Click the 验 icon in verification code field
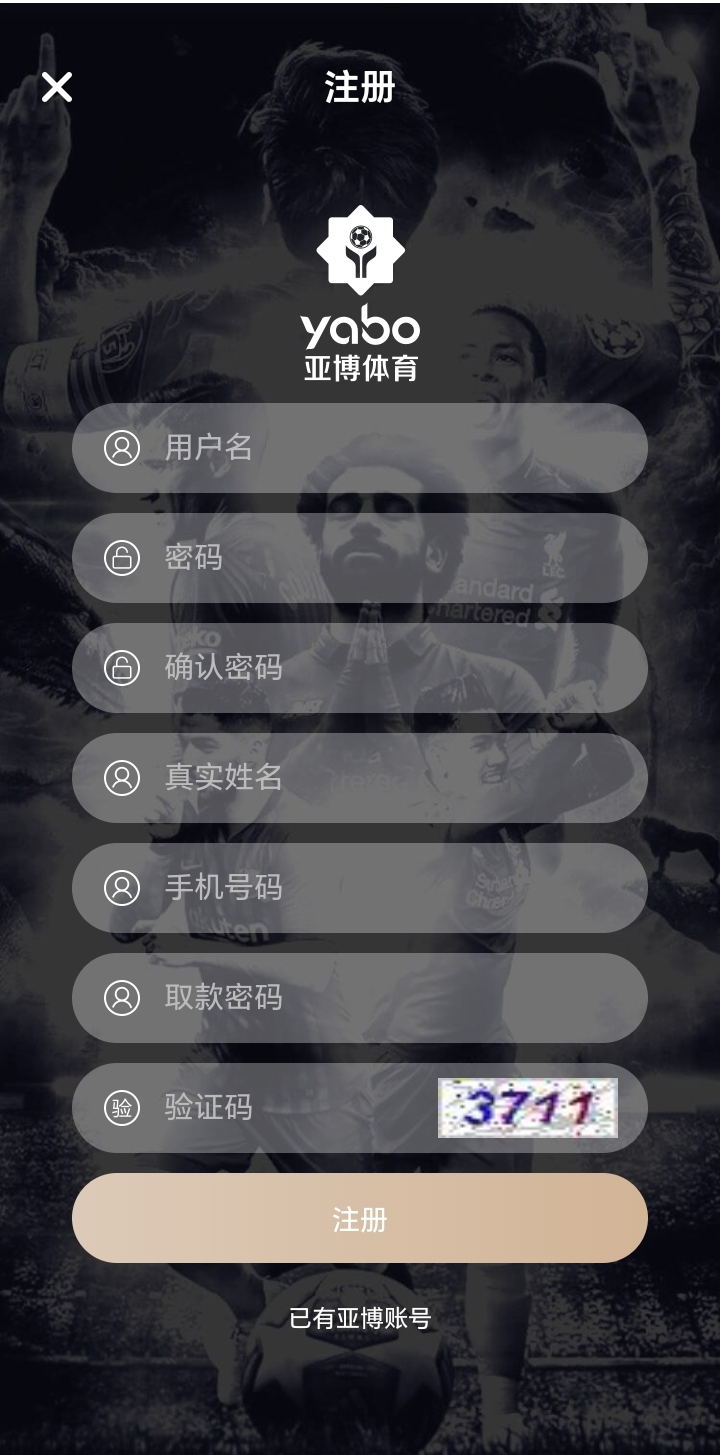720x1455 pixels. (122, 1108)
